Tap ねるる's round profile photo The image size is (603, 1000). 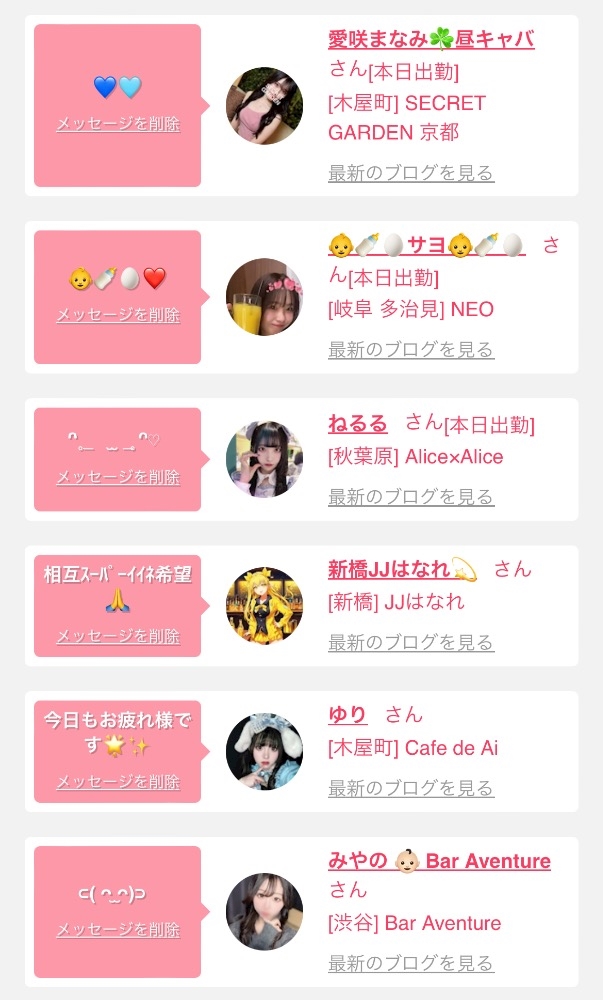265,459
